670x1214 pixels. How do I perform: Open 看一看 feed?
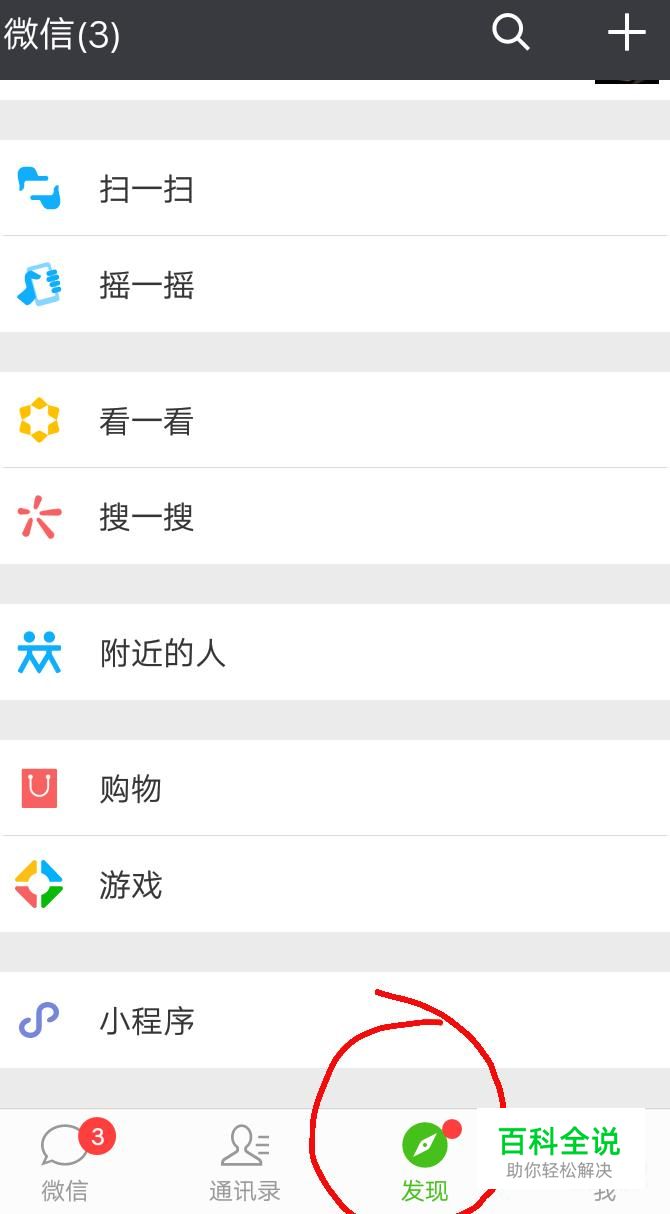pyautogui.click(x=146, y=421)
